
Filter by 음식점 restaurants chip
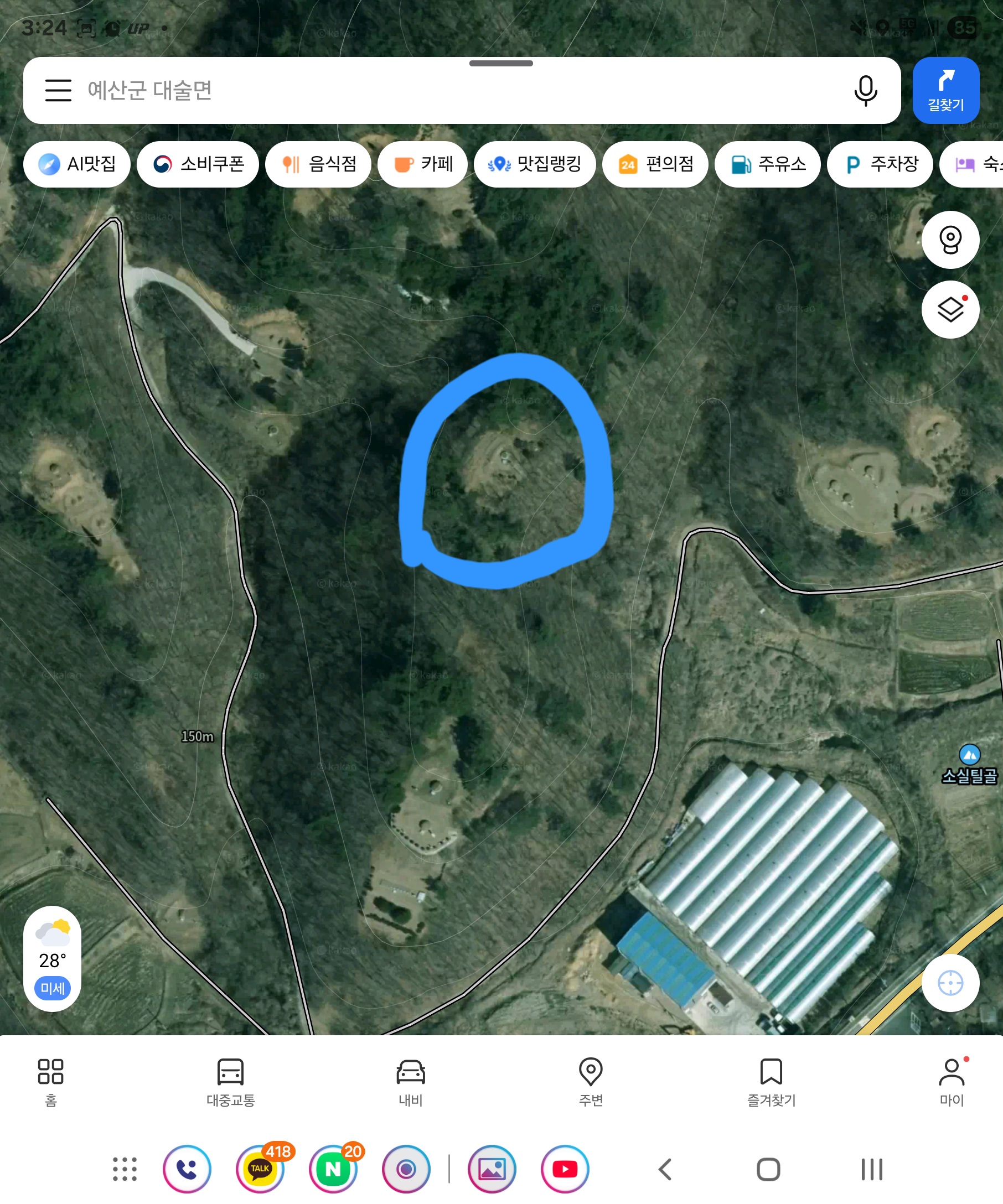click(318, 164)
